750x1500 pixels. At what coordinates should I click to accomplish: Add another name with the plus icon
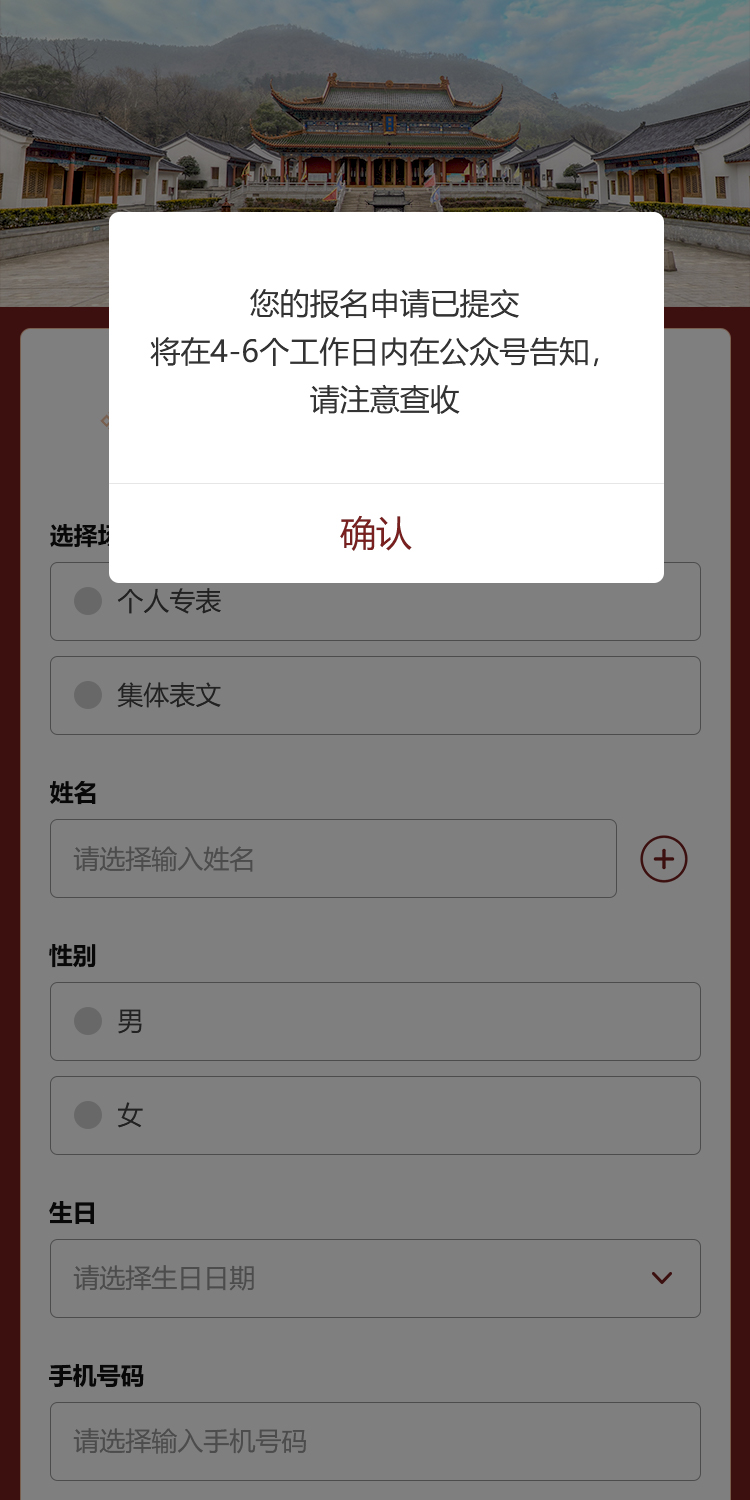[664, 859]
